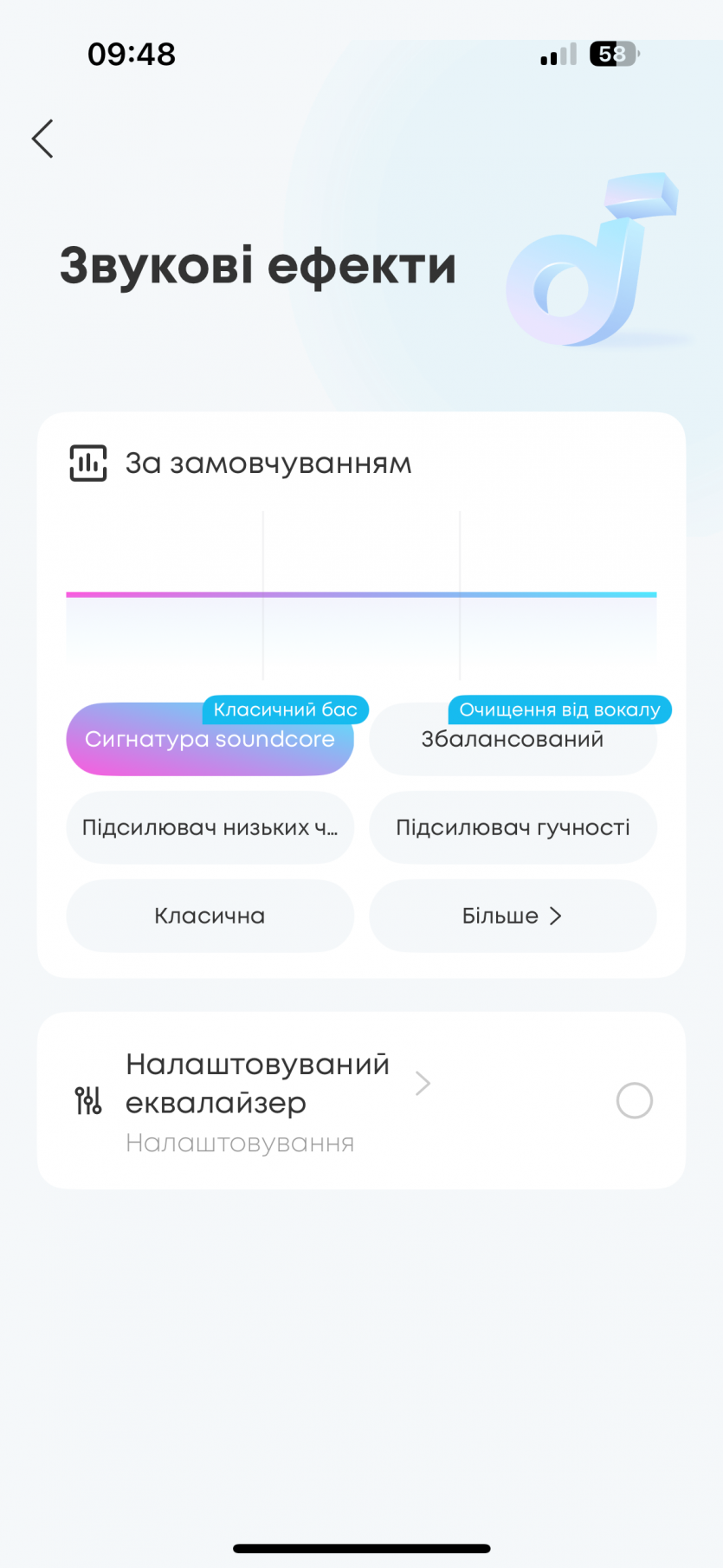Viewport: 723px width, 1568px height.
Task: Open Більше to see more presets
Action: coord(513,916)
